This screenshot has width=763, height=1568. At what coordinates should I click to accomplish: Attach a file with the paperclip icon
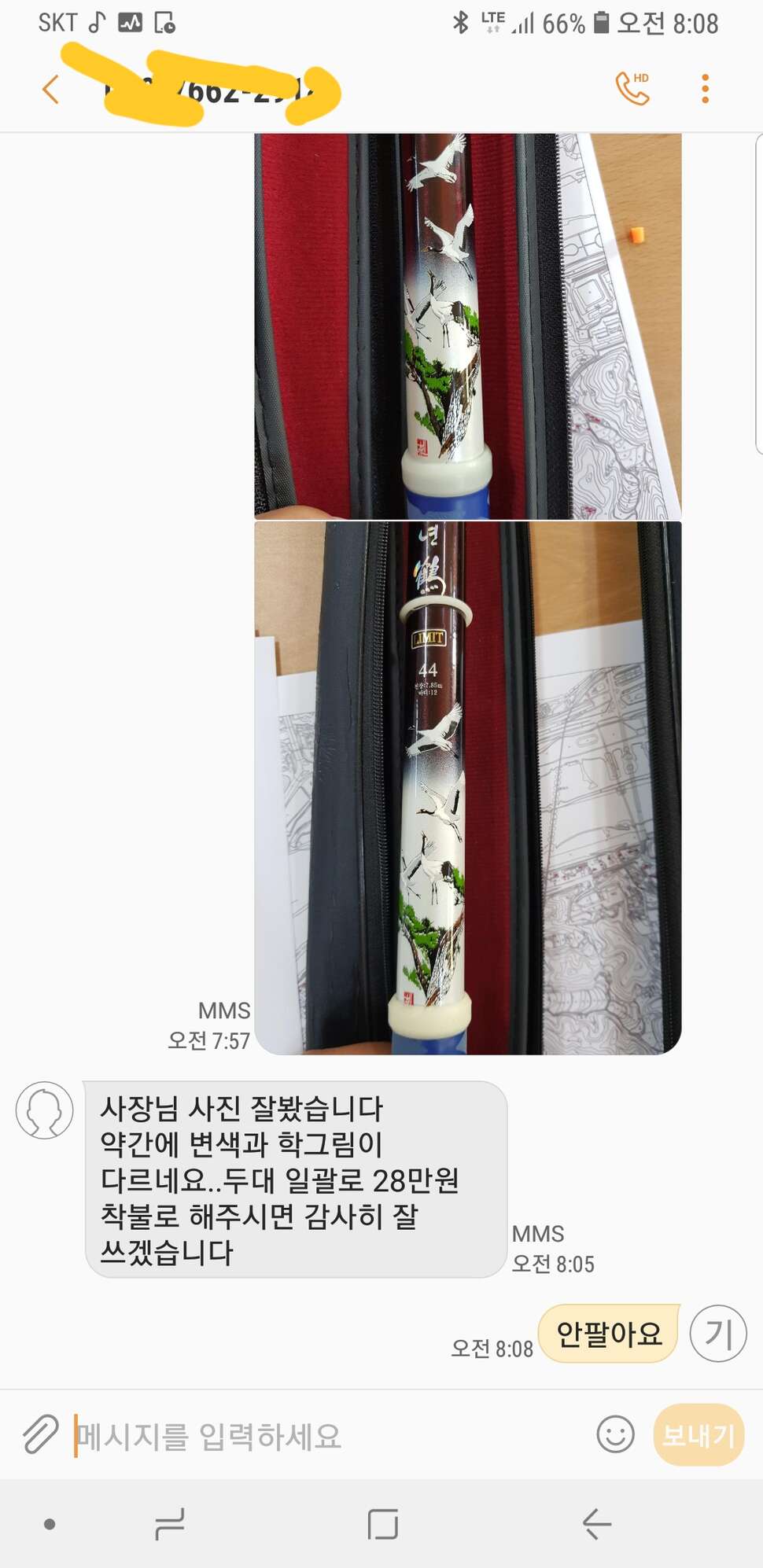pos(40,1434)
